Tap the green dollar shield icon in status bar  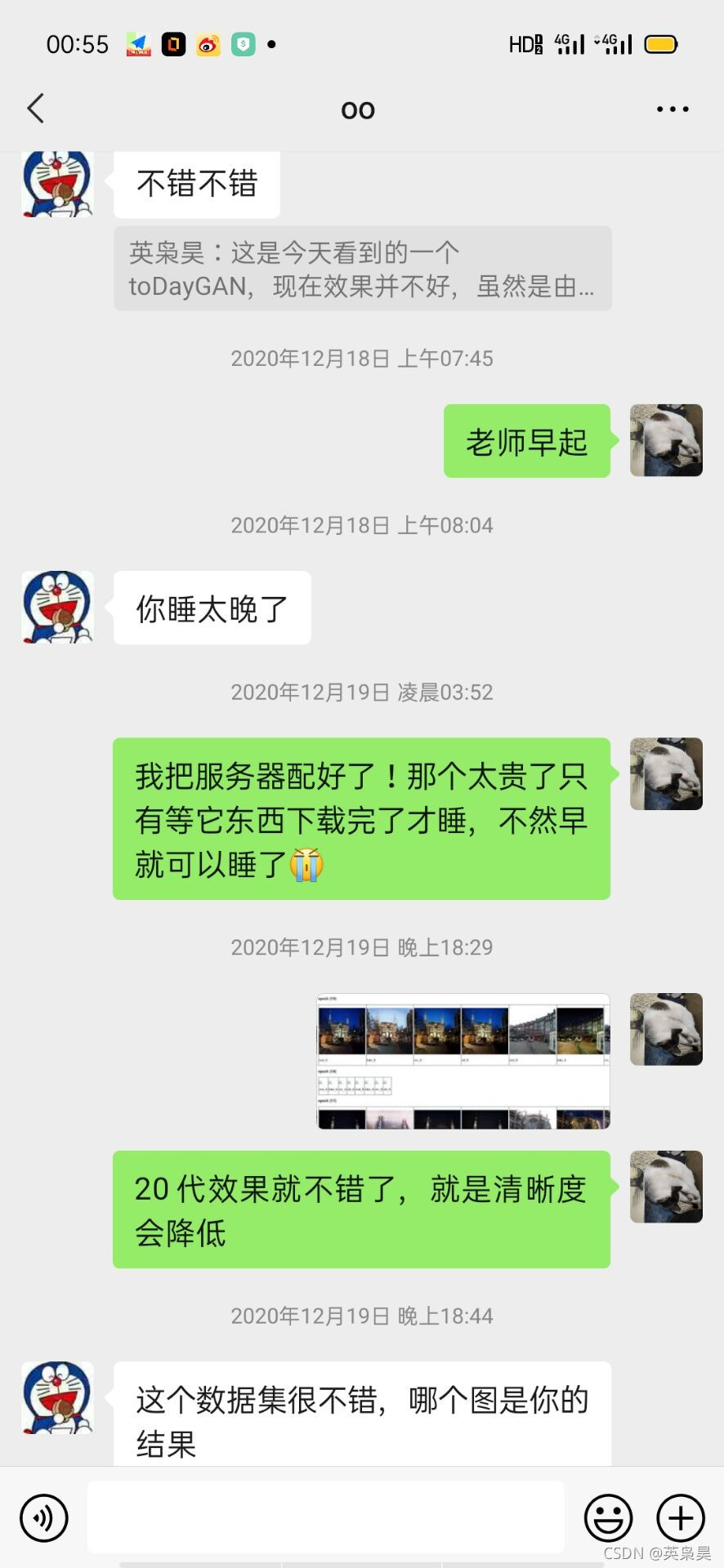pyautogui.click(x=241, y=45)
